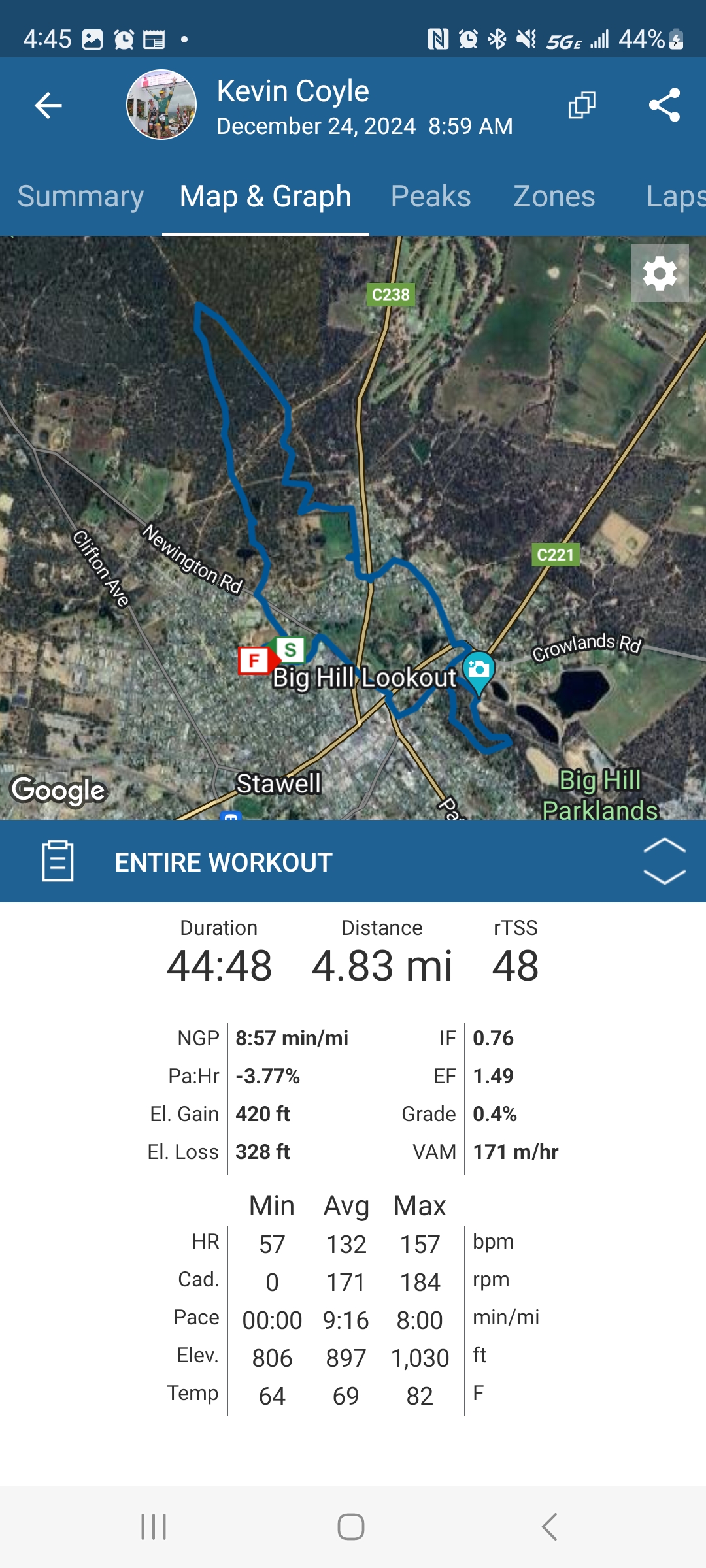
Task: Switch to the Summary tab
Action: tap(80, 197)
